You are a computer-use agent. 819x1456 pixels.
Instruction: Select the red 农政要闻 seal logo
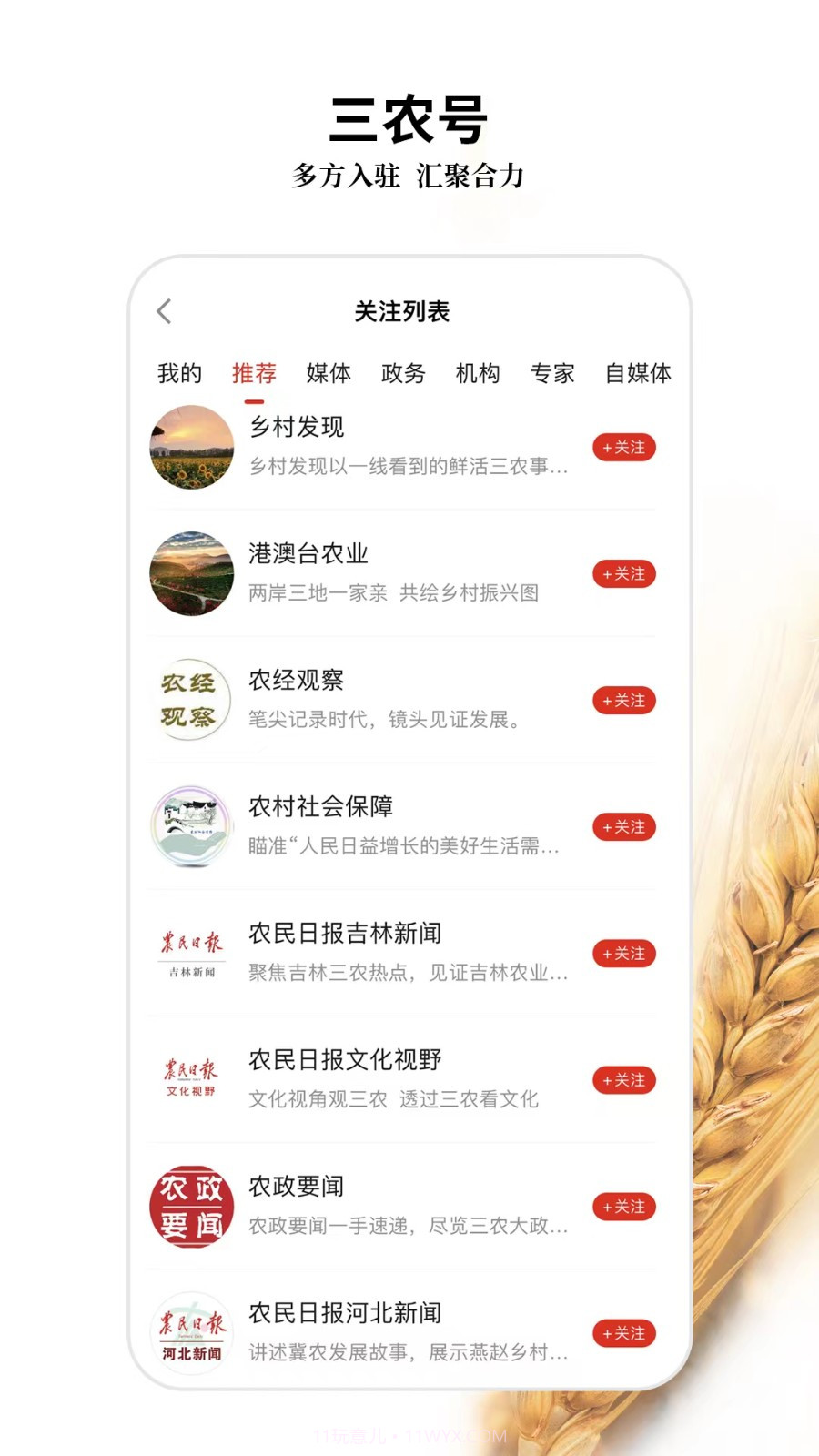click(190, 1206)
